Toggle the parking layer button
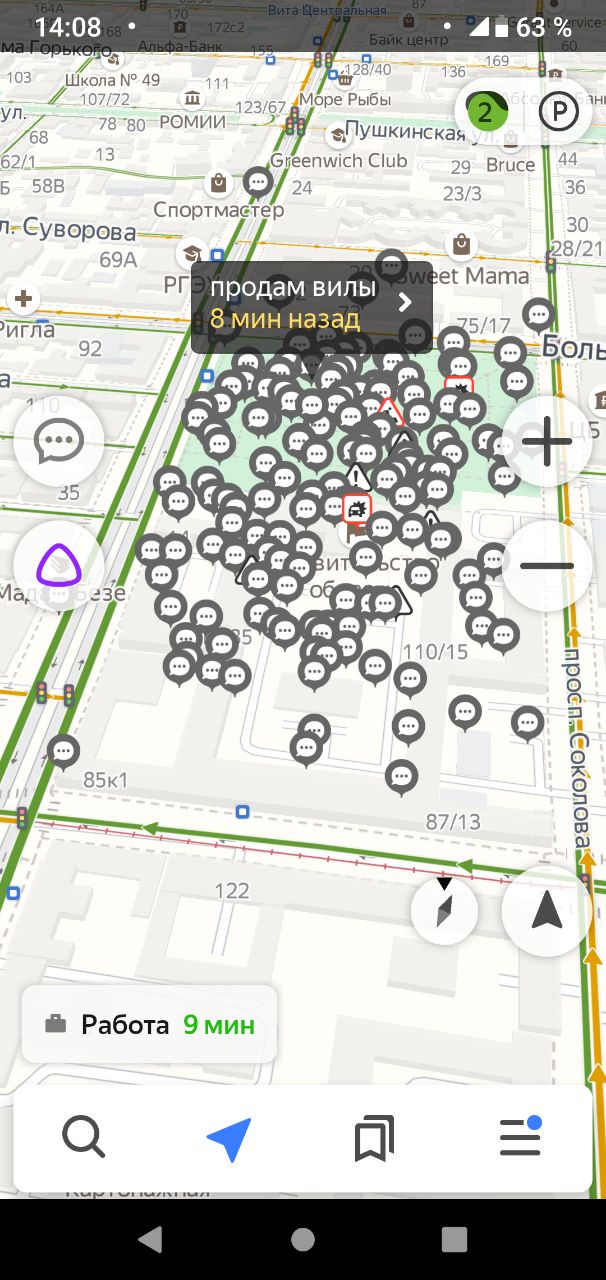This screenshot has height=1280, width=606. pos(559,111)
